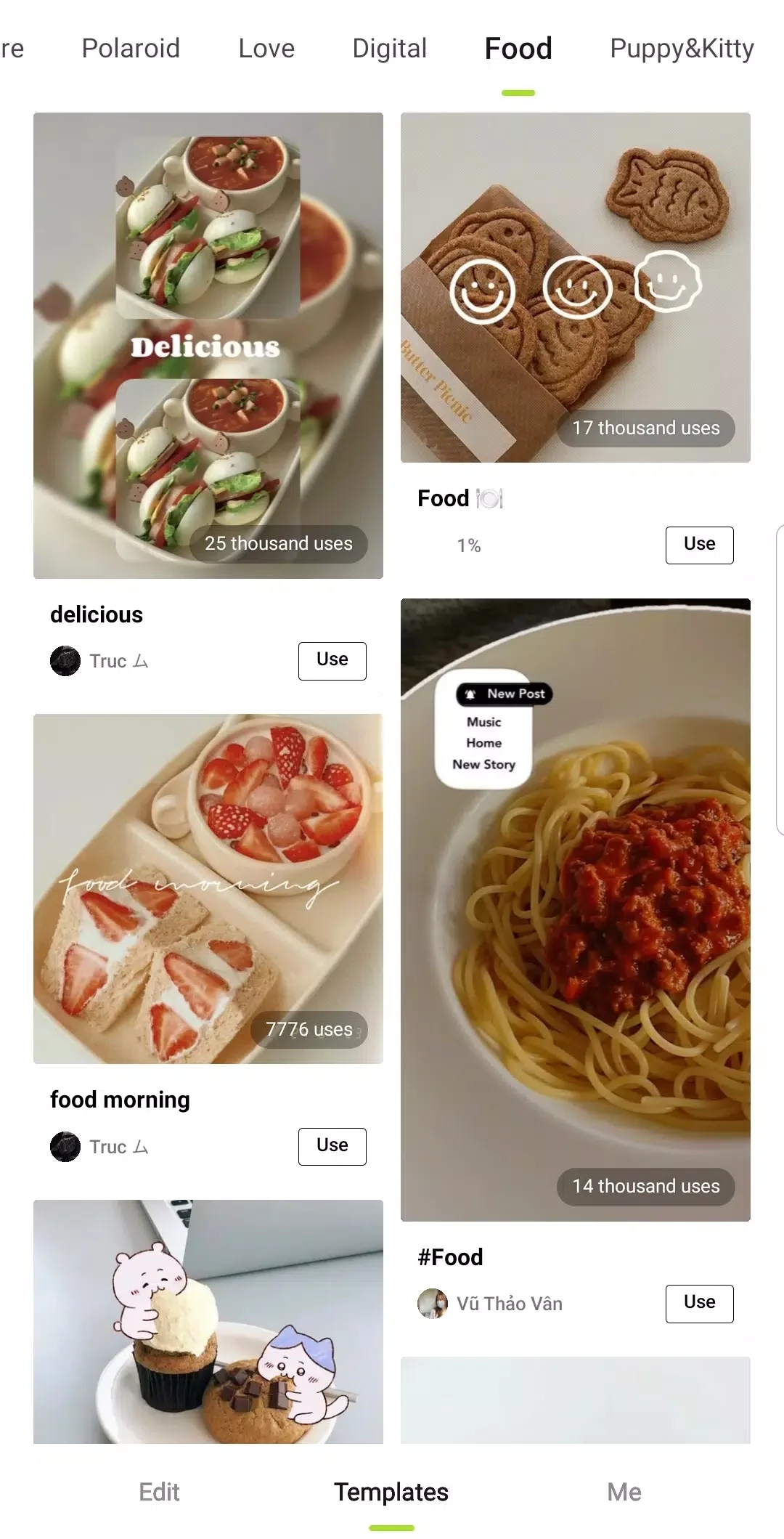This screenshot has width=784, height=1539.
Task: Switch to the Puppy&Kitty category tab
Action: [681, 49]
